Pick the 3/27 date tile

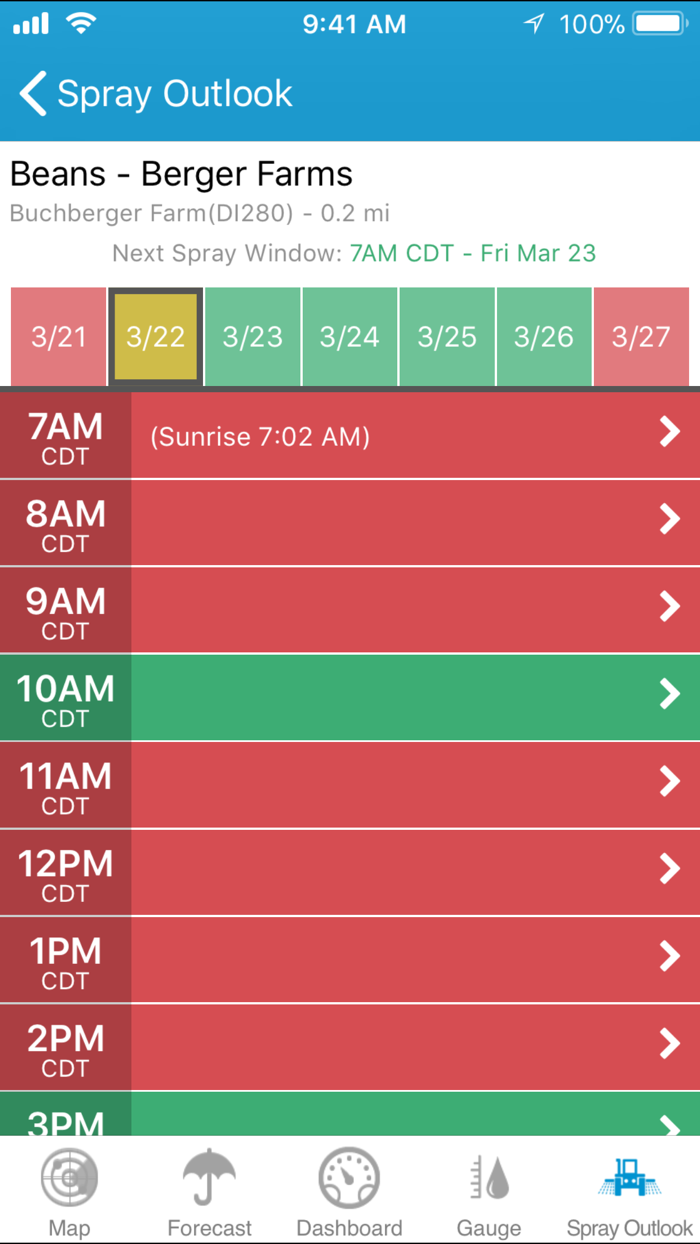[x=640, y=337]
